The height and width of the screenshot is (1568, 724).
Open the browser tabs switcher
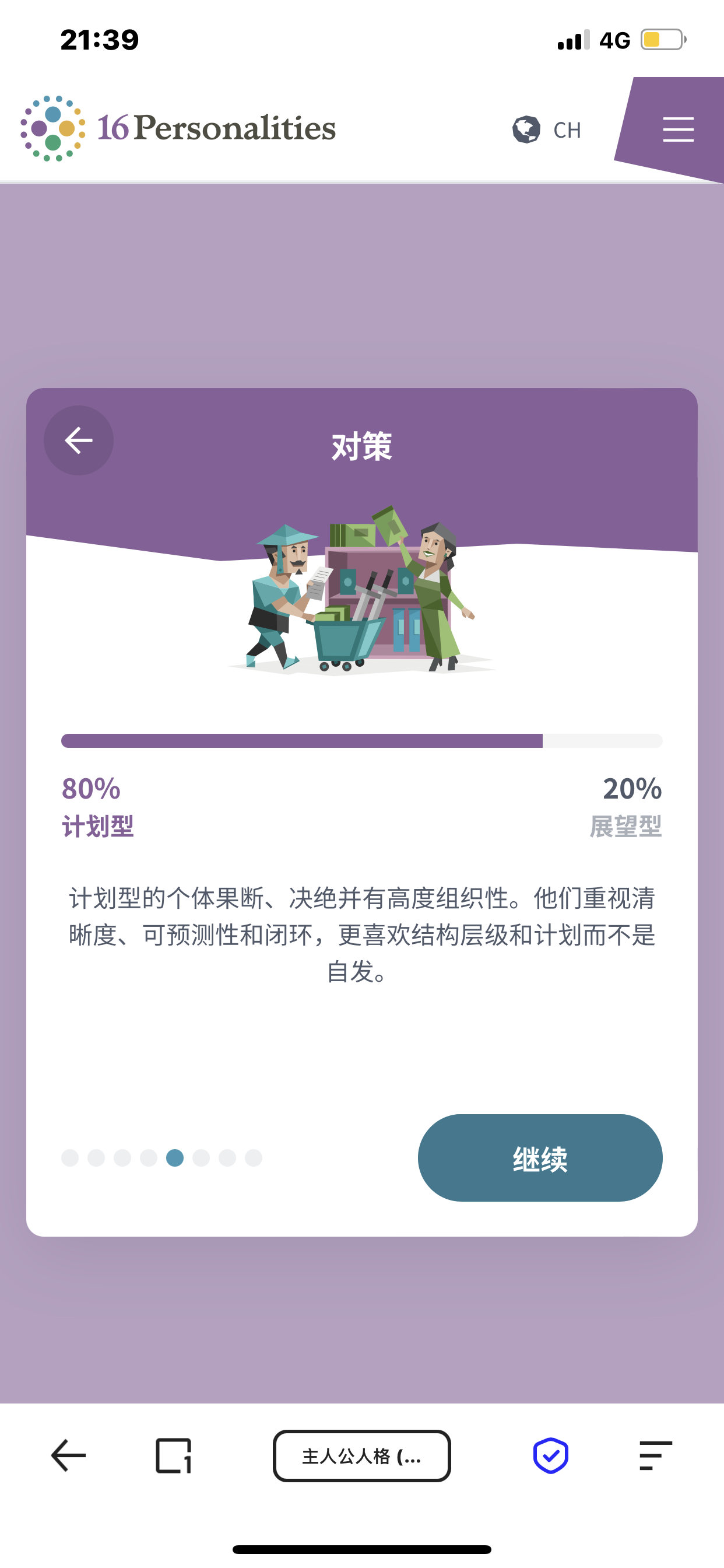pos(173,1455)
